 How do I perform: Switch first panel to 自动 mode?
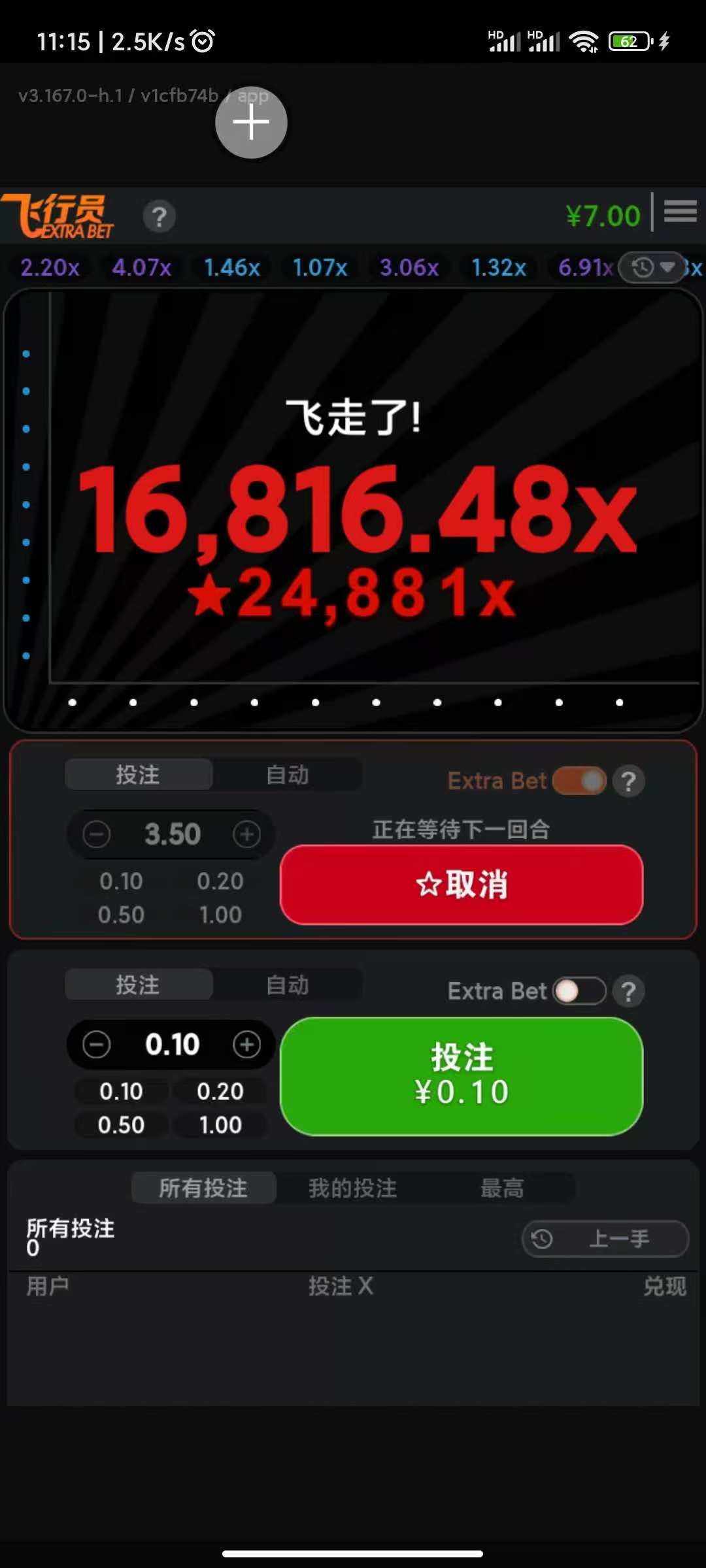288,775
